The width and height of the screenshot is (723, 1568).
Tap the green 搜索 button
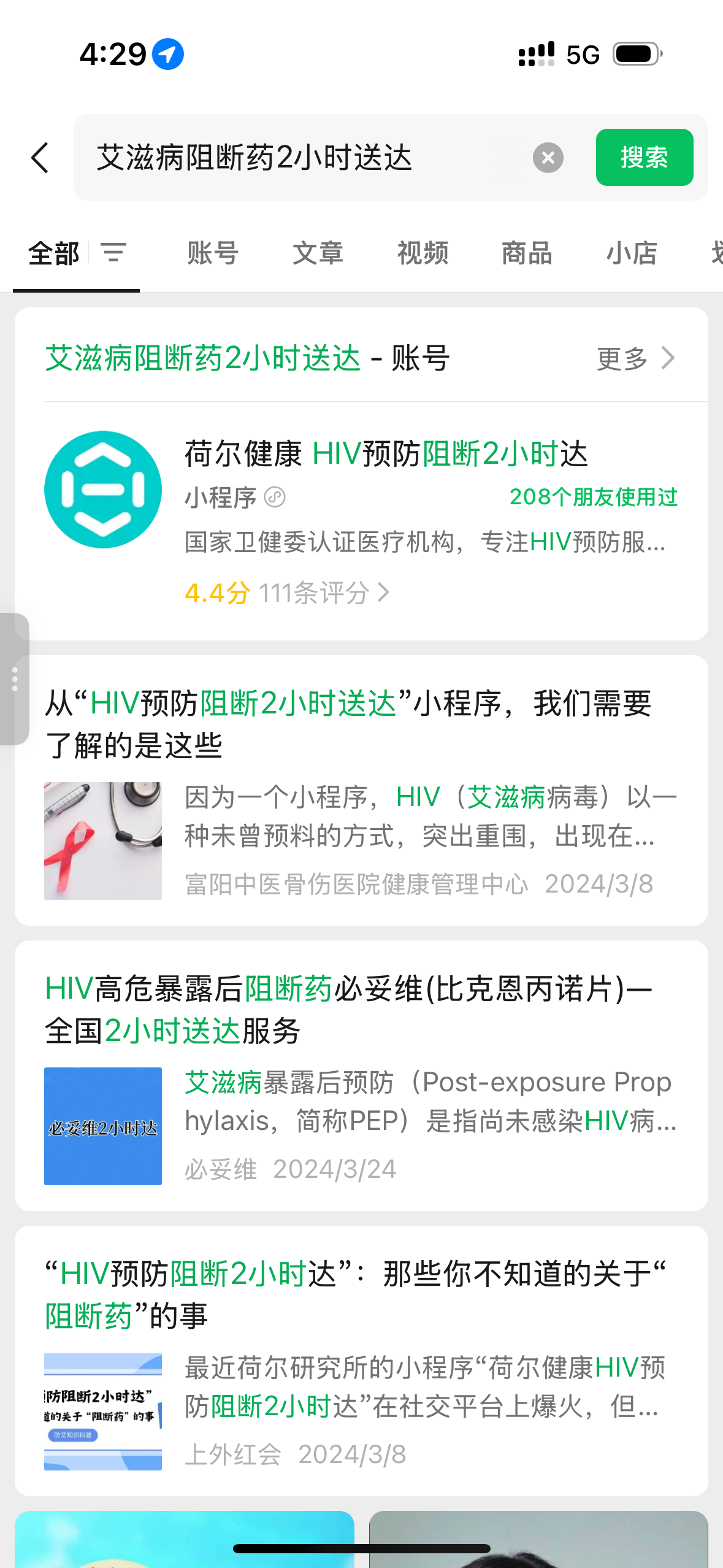coord(644,158)
